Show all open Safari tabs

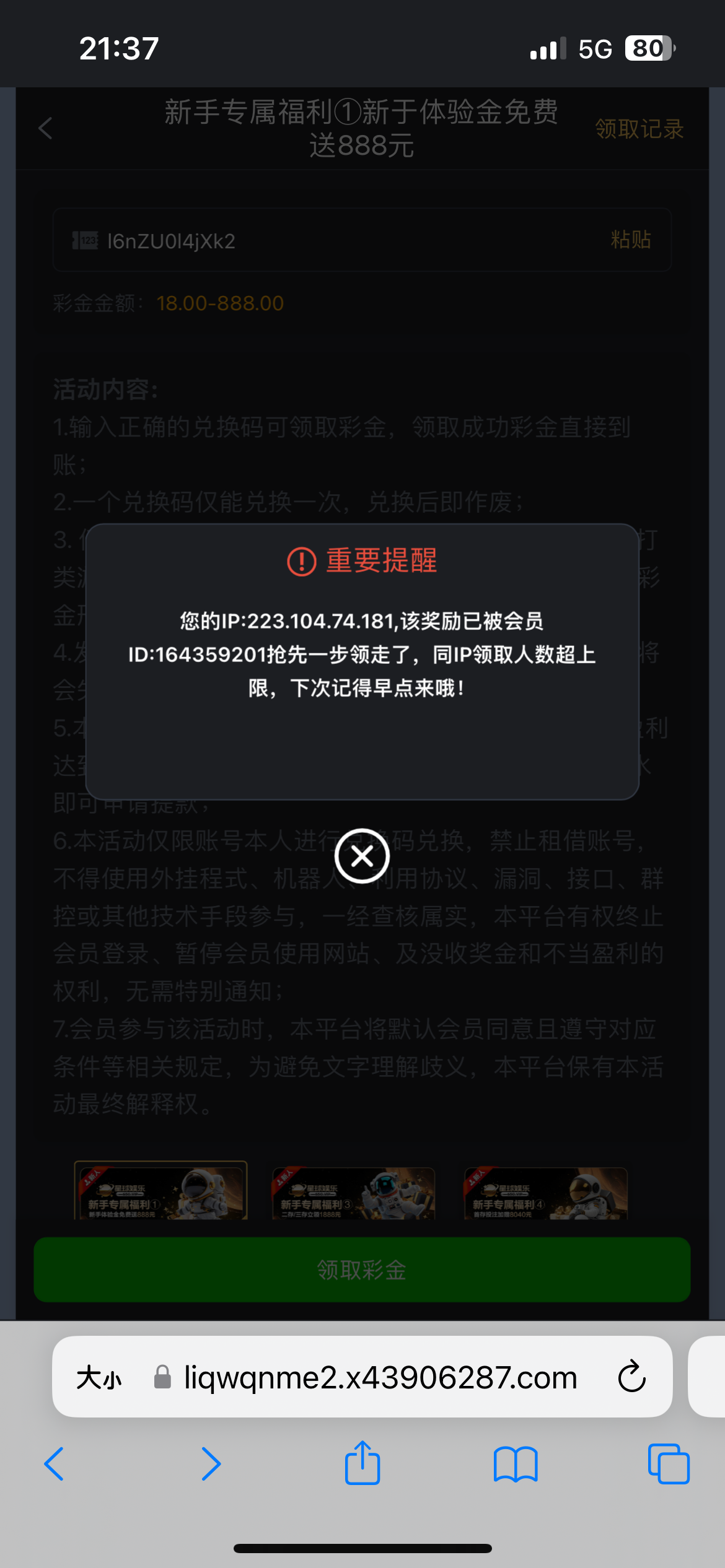pos(668,1464)
